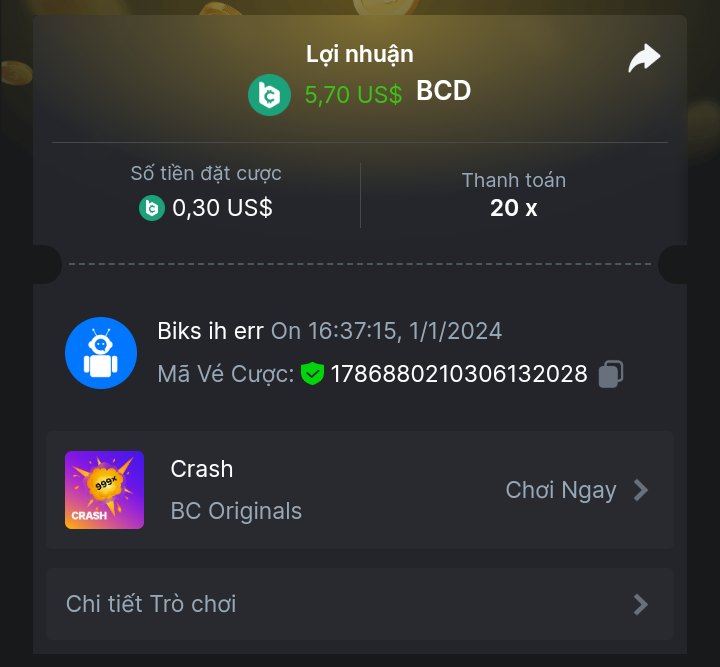
Task: Share this bet result
Action: click(x=644, y=59)
